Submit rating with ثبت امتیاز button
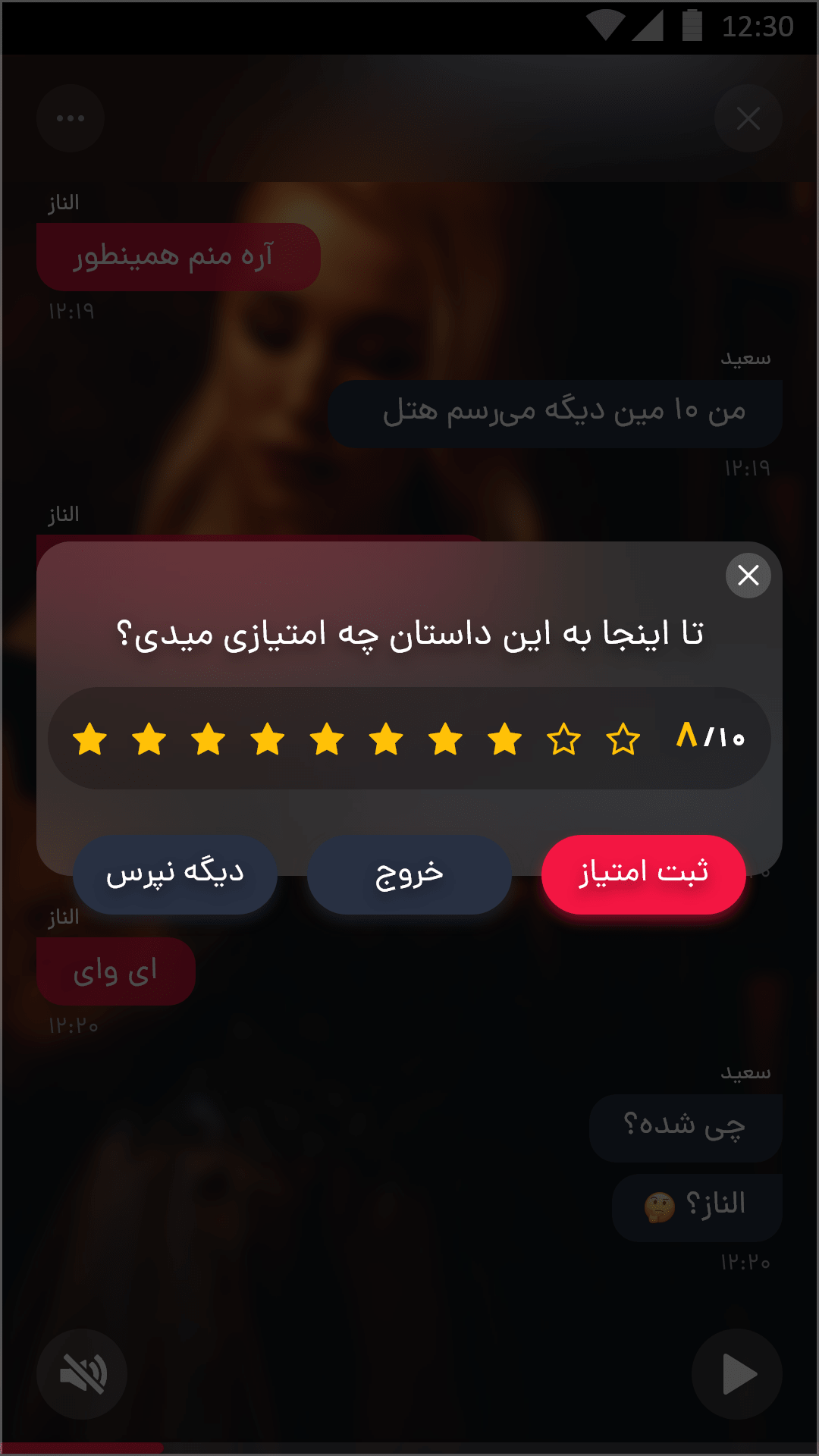819x1456 pixels. coord(643,874)
